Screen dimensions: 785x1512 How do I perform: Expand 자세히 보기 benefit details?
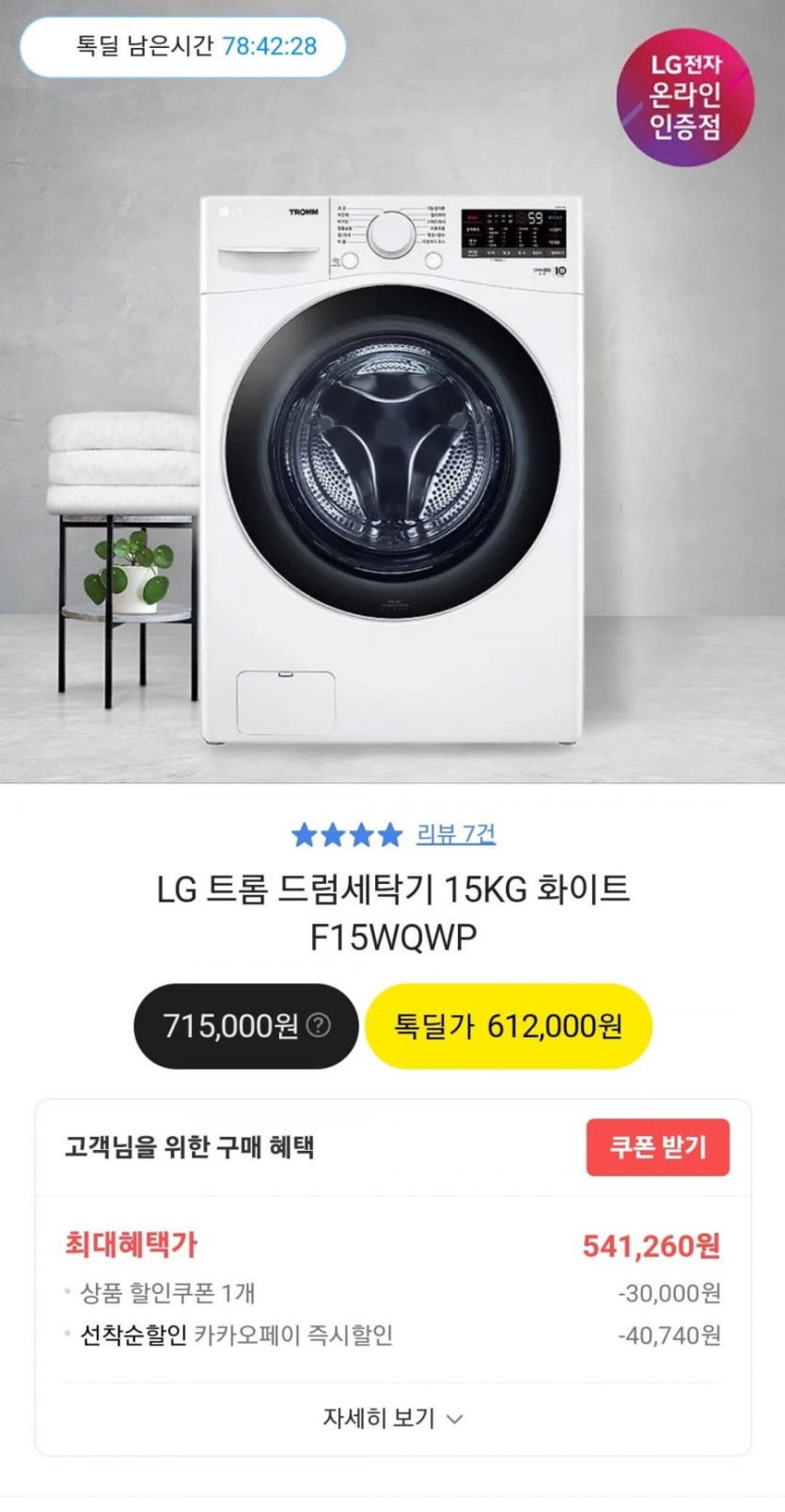pyautogui.click(x=393, y=1418)
